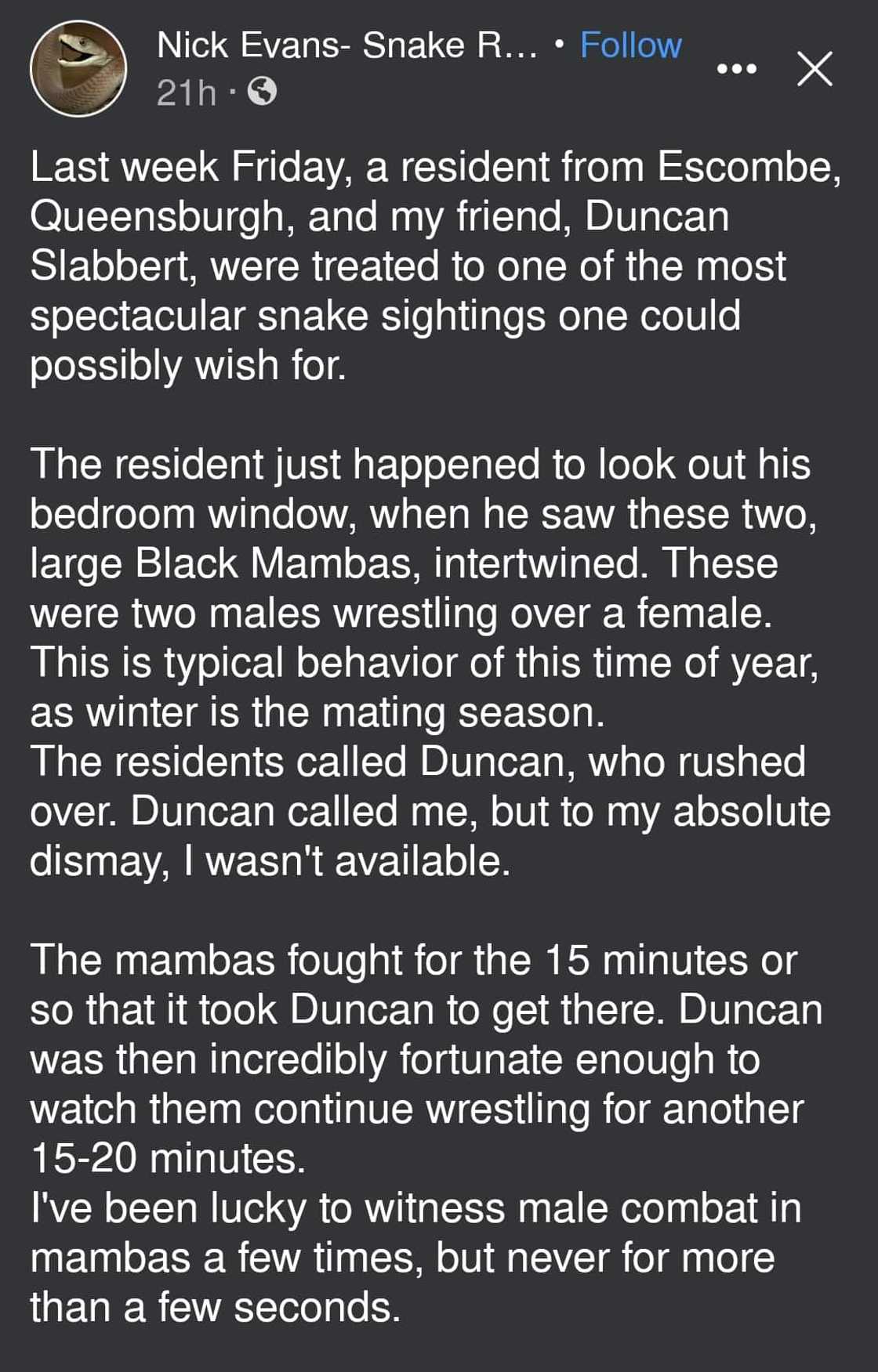
Task: Open the Nick Evans- Snake R... page name
Action: [346, 45]
